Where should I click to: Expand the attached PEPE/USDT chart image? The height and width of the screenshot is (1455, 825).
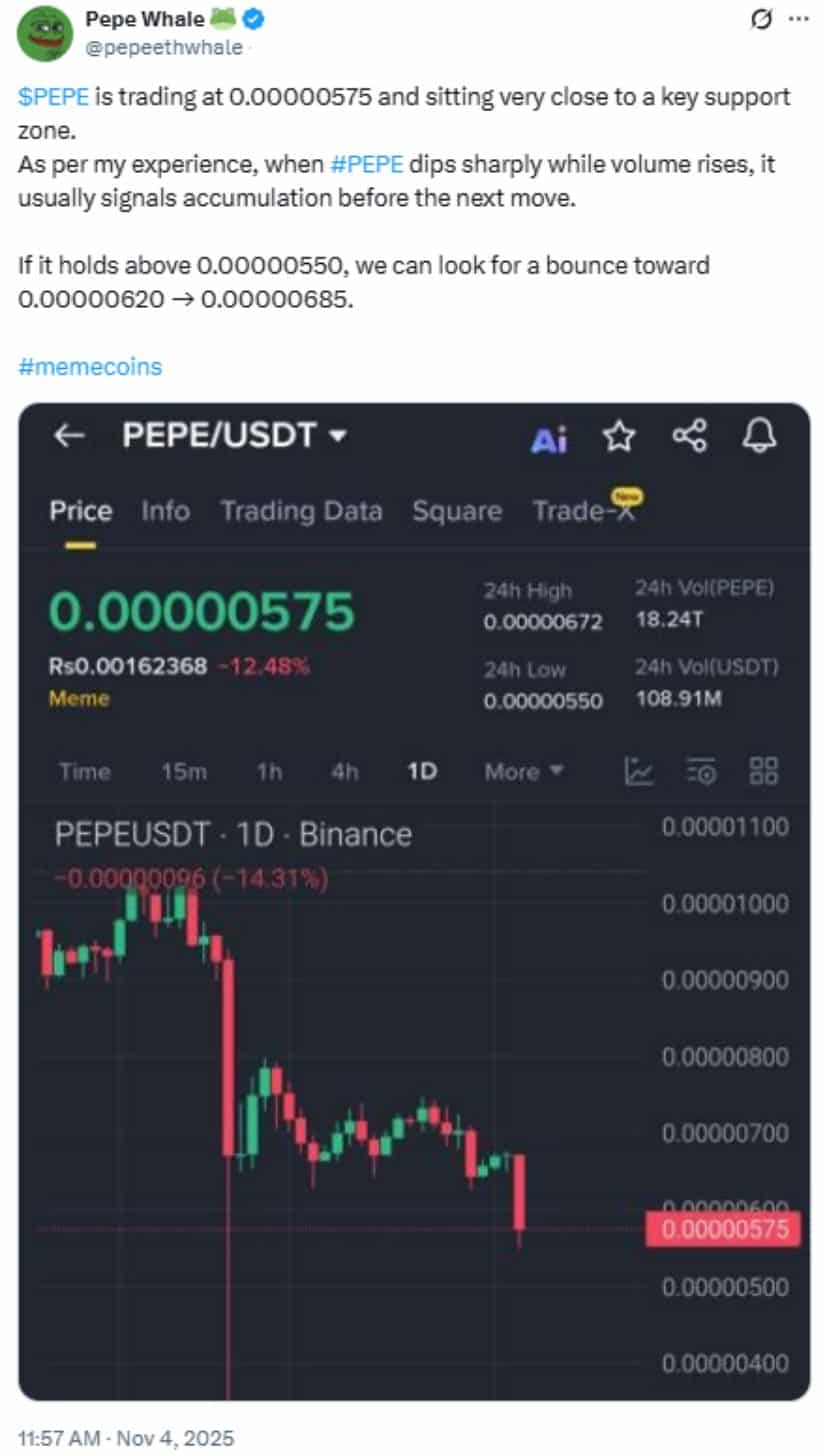[x=414, y=900]
